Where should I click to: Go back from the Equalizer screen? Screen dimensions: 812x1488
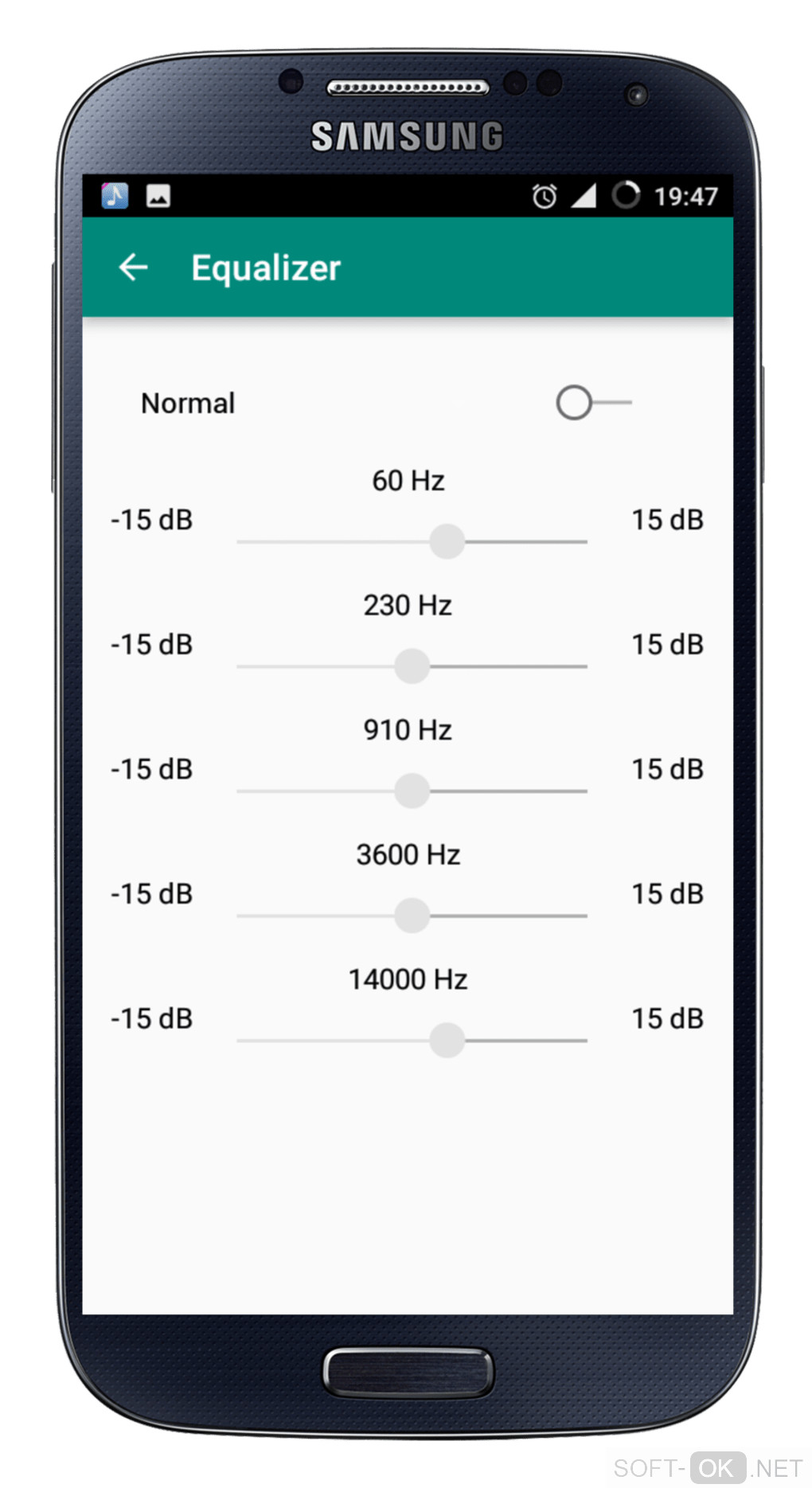click(x=133, y=268)
